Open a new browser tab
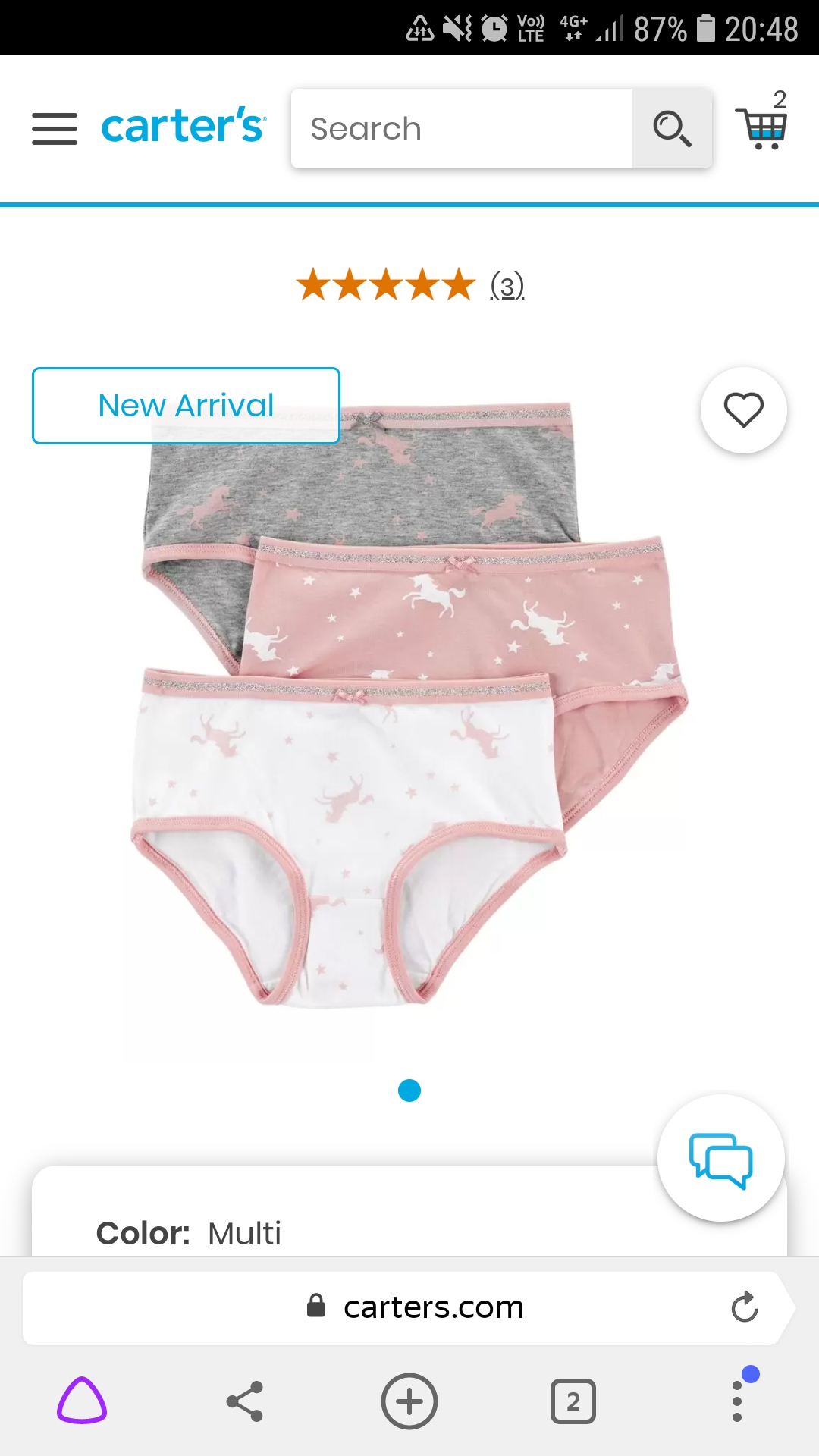819x1456 pixels. [409, 1401]
